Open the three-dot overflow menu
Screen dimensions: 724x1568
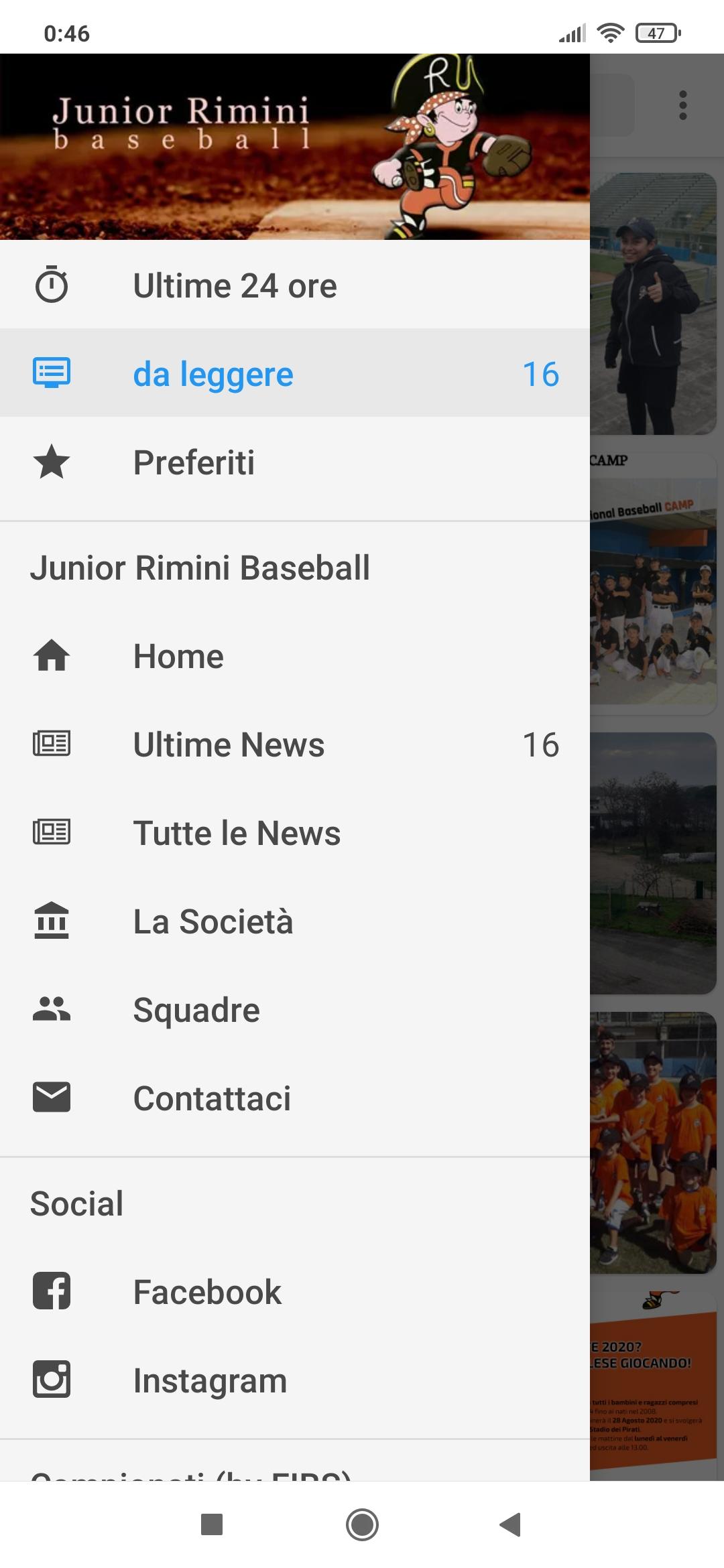click(683, 105)
